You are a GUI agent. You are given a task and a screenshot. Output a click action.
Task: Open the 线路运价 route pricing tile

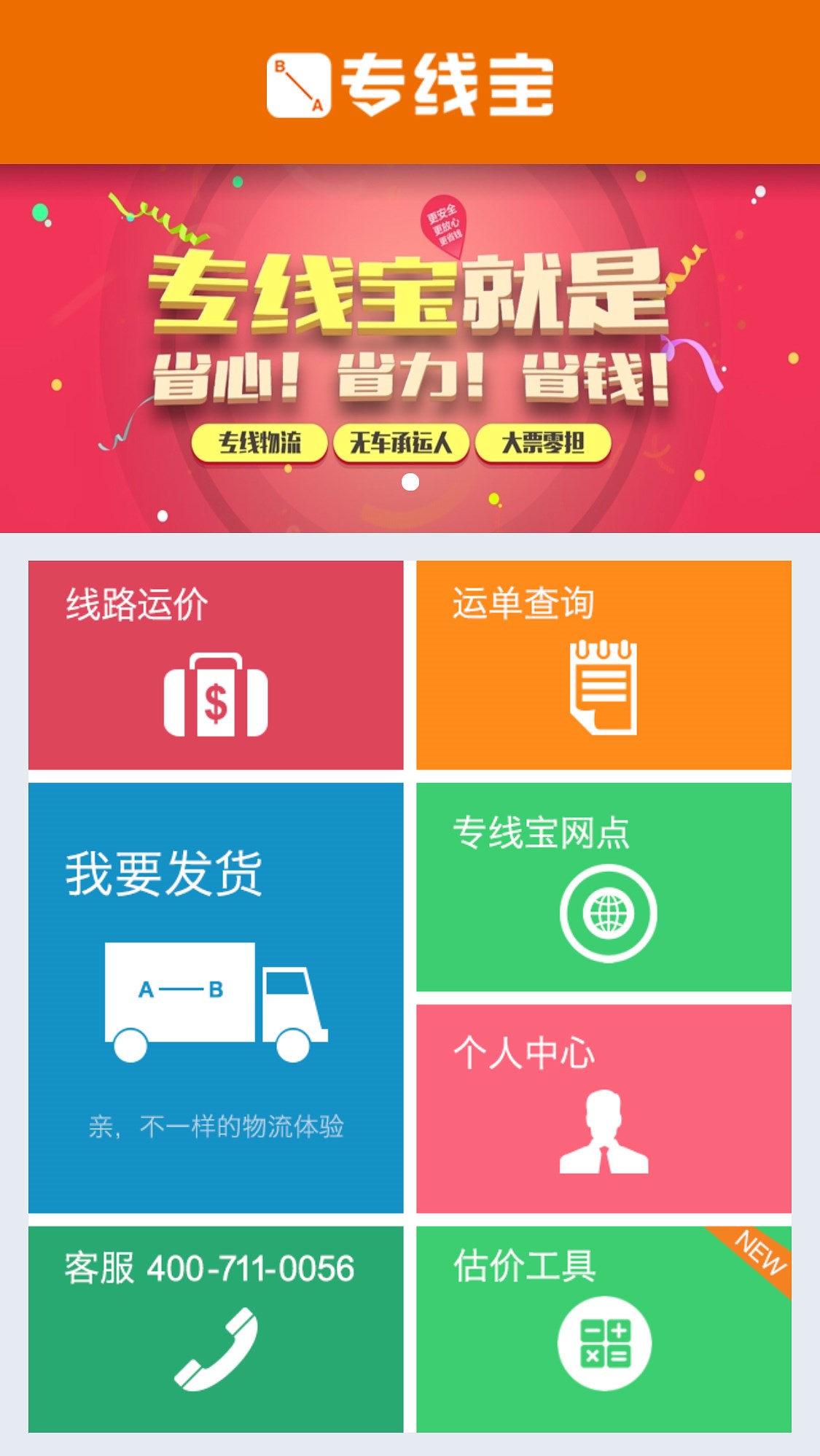(216, 665)
